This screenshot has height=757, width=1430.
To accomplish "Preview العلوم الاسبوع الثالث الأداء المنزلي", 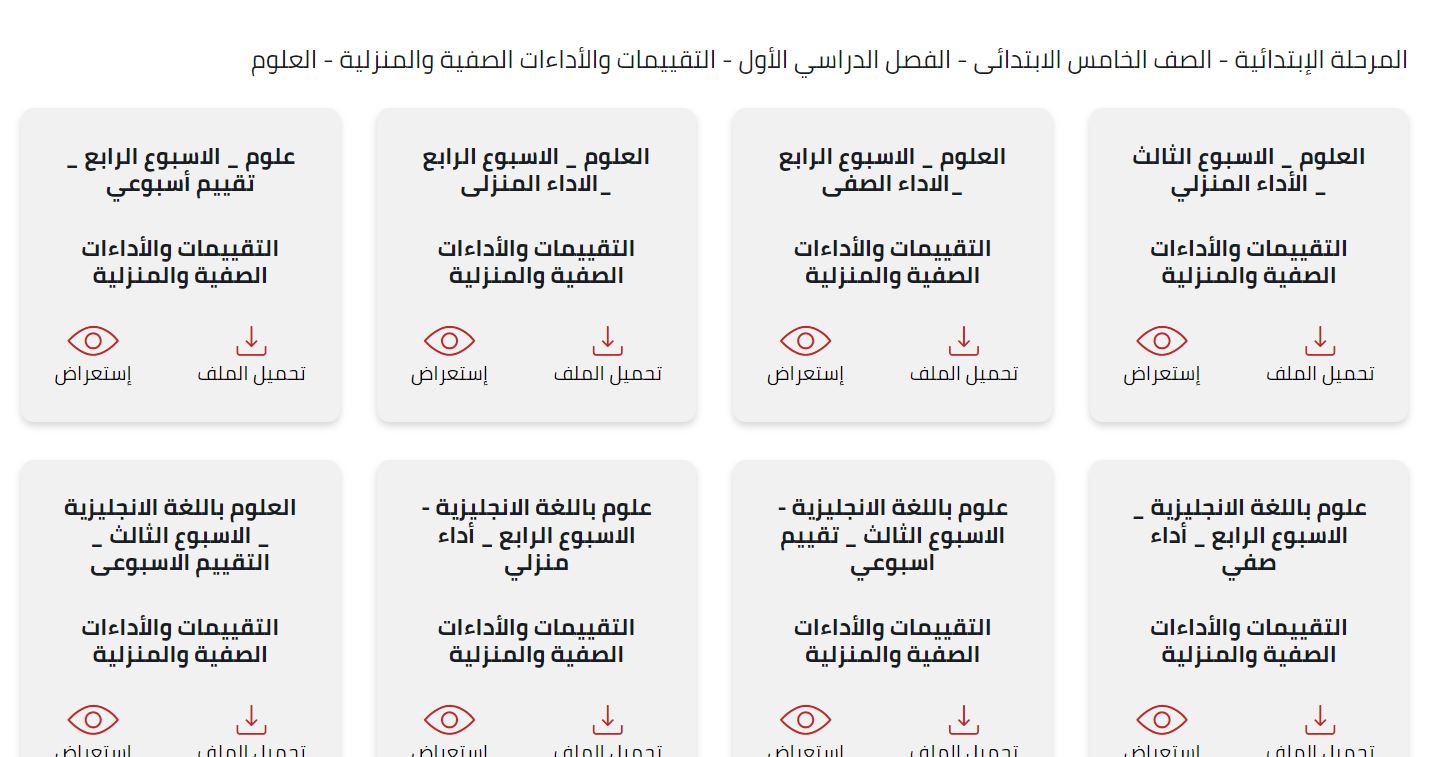I will pyautogui.click(x=1161, y=354).
